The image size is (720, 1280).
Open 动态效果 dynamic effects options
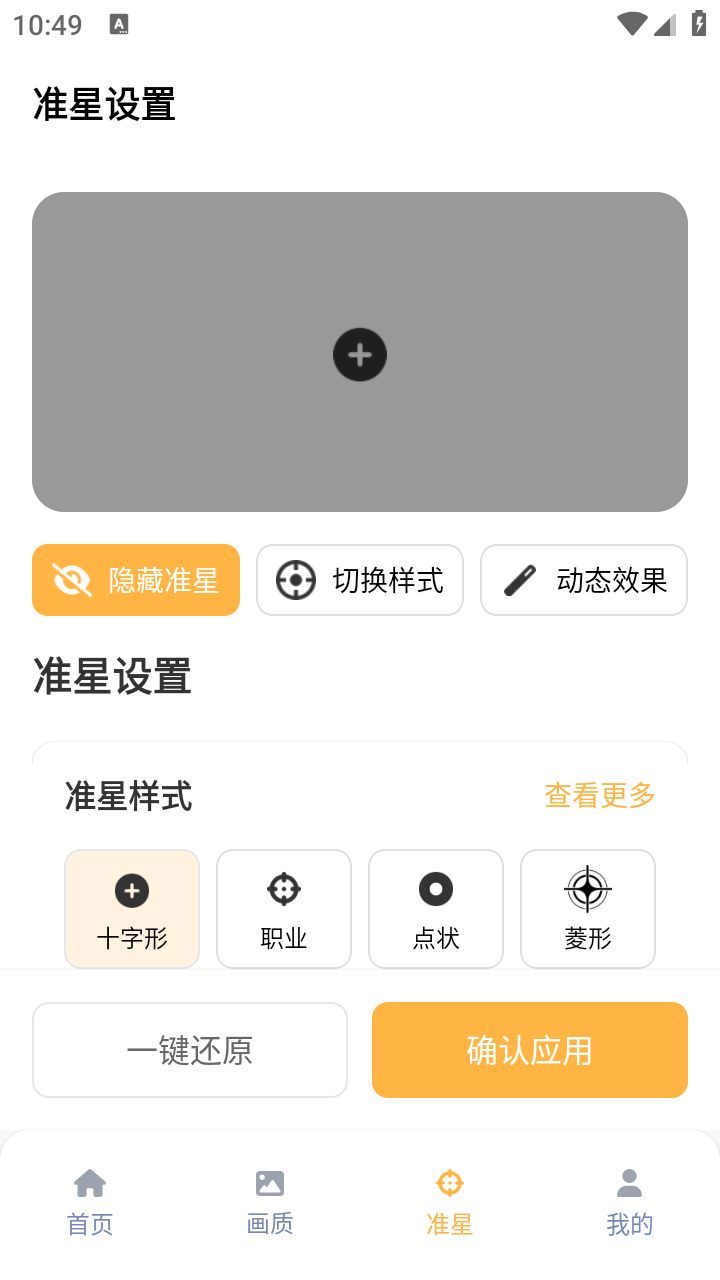[584, 580]
